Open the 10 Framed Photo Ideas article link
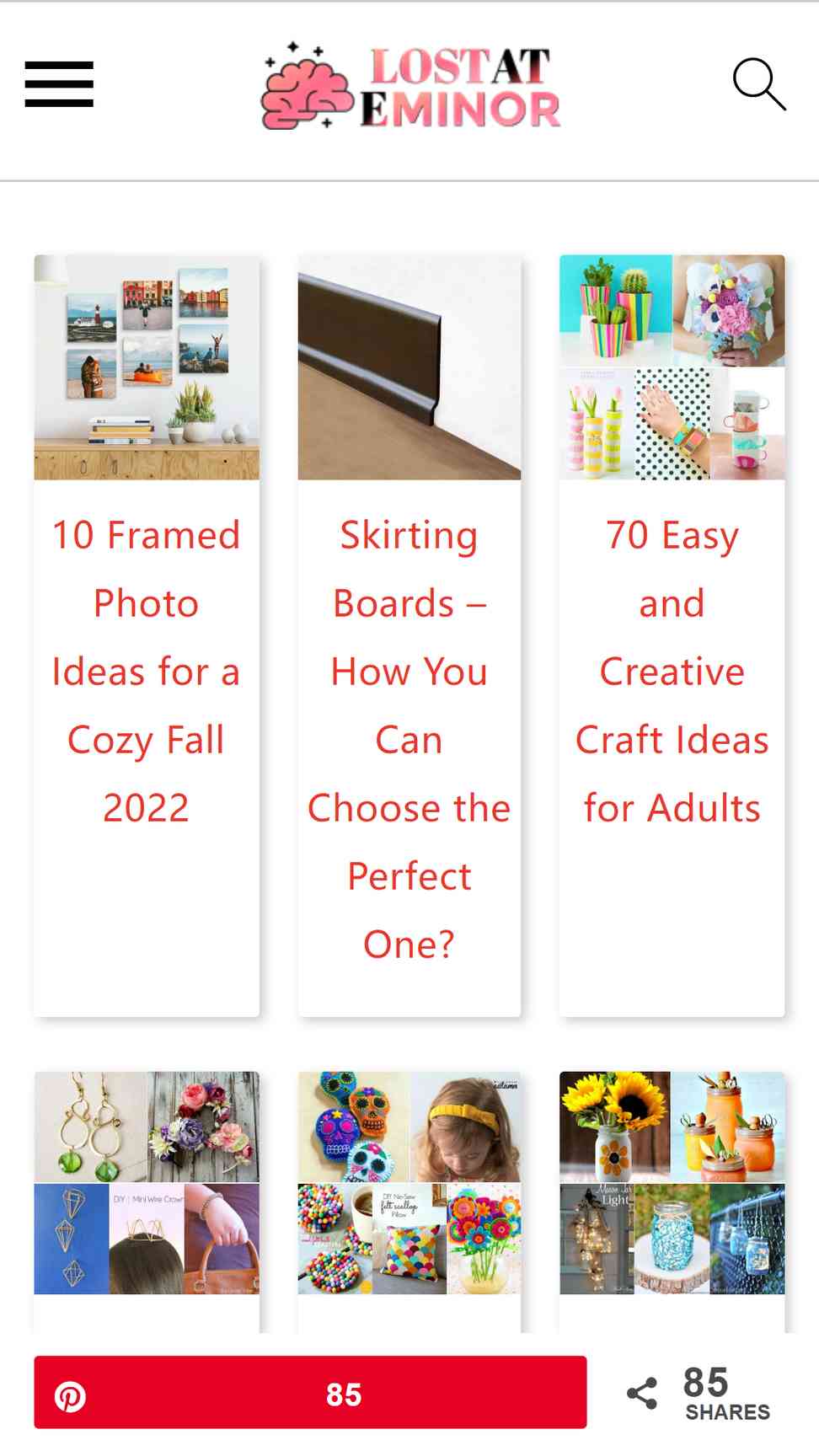The width and height of the screenshot is (819, 1456). [146, 672]
